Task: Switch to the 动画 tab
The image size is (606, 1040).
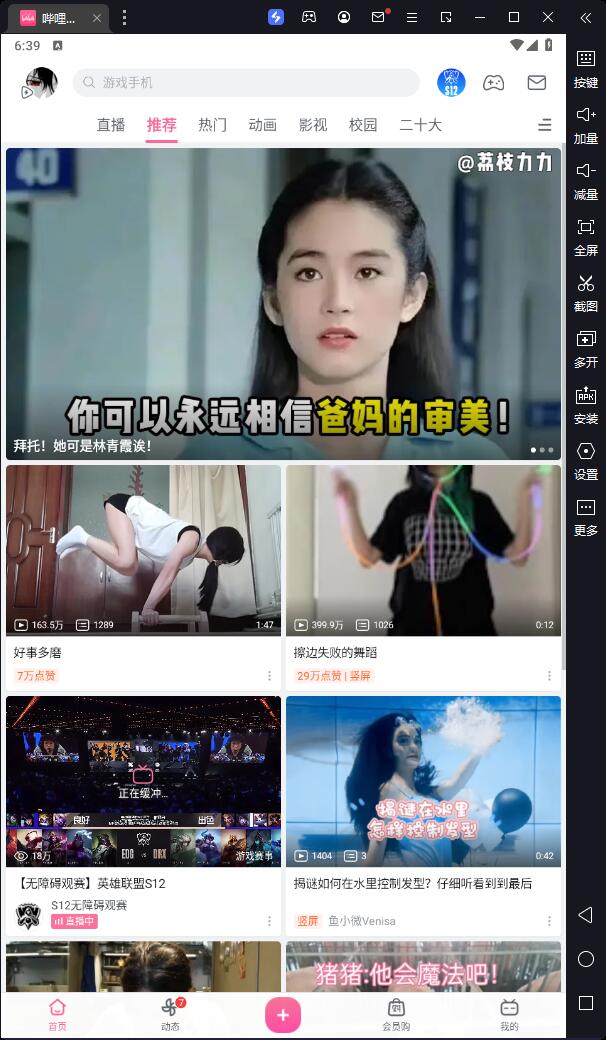Action: pyautogui.click(x=263, y=125)
